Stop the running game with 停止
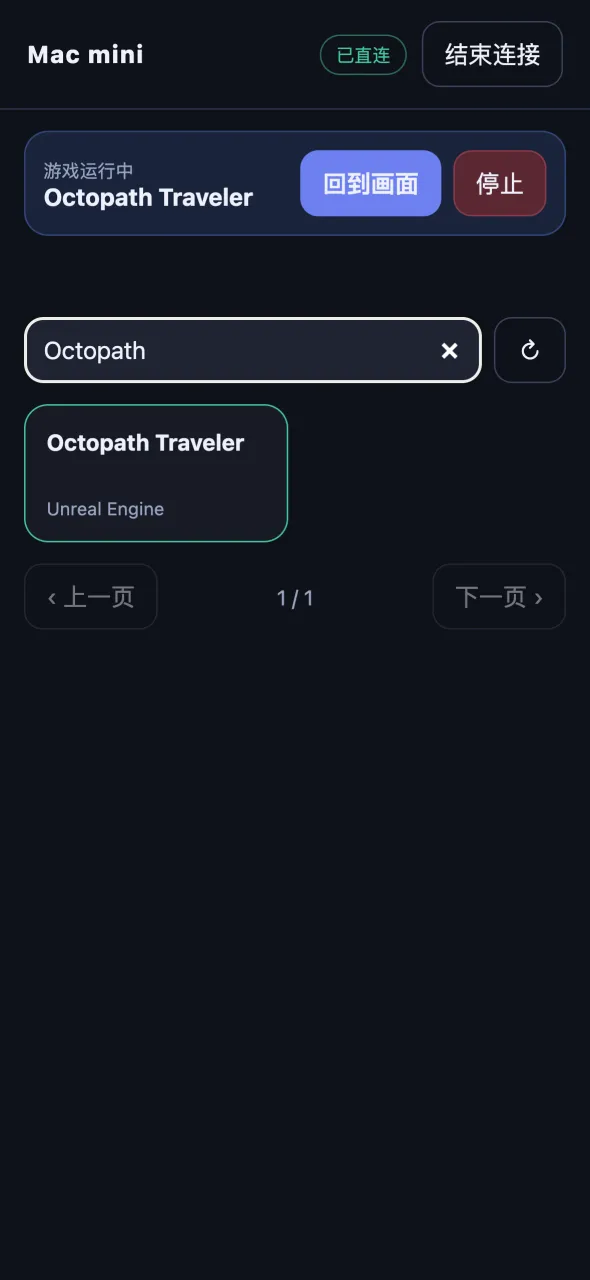Image resolution: width=590 pixels, height=1280 pixels. (x=500, y=183)
